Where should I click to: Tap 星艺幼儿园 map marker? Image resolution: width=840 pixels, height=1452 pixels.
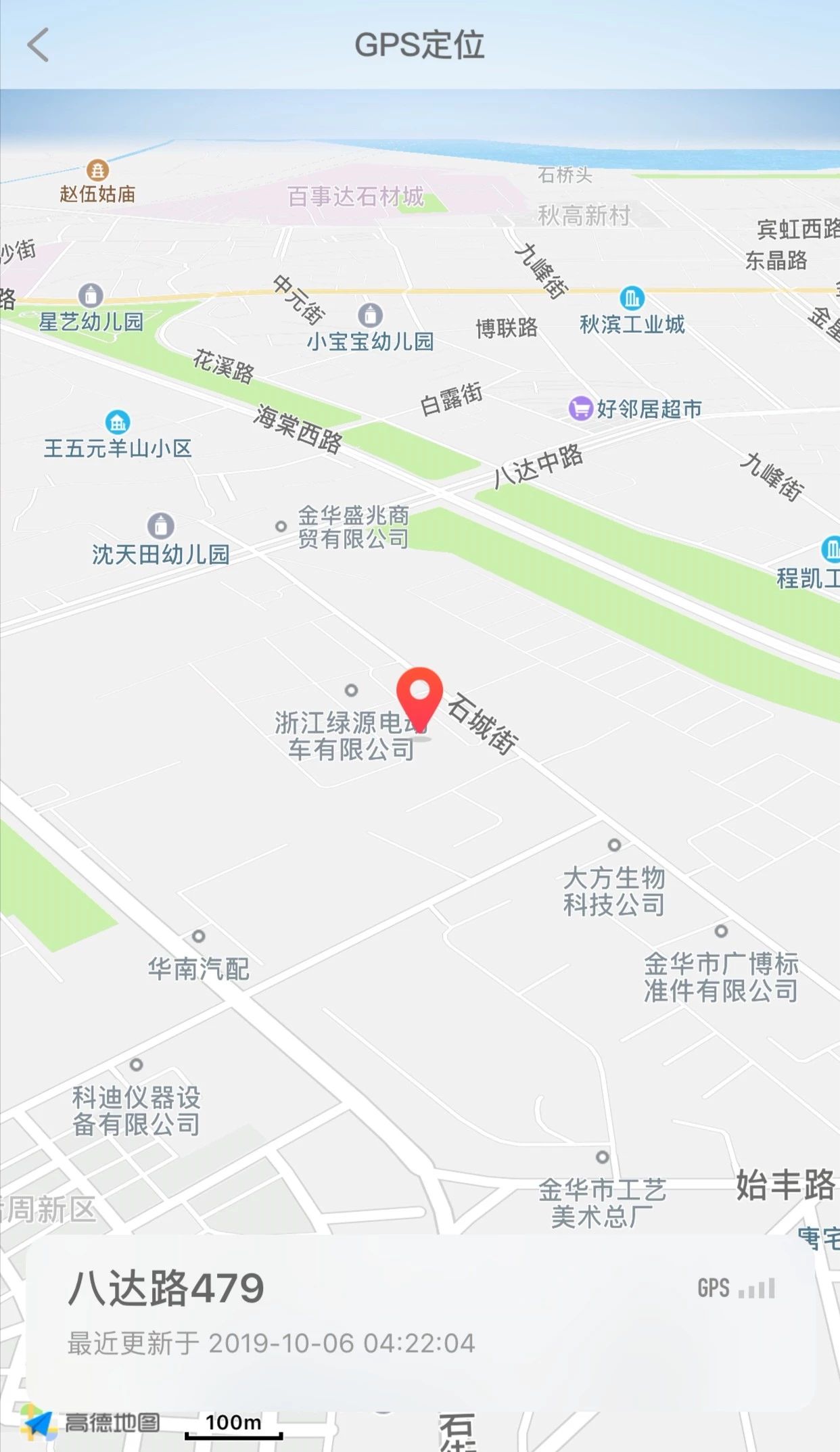91,295
